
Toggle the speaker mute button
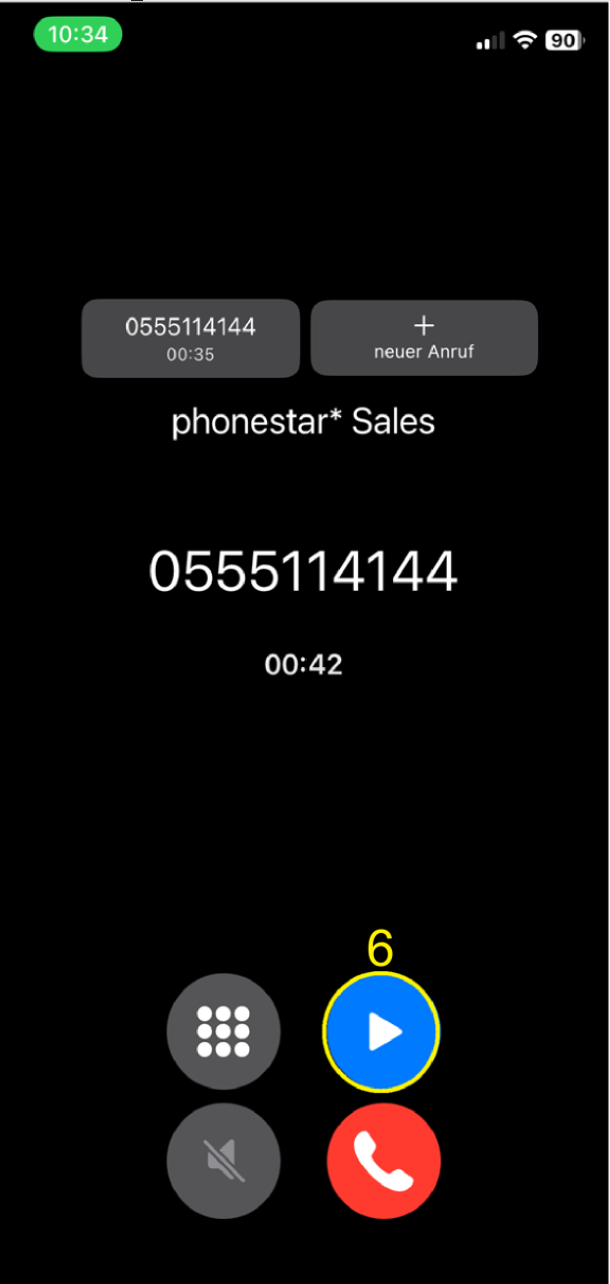click(x=223, y=1160)
